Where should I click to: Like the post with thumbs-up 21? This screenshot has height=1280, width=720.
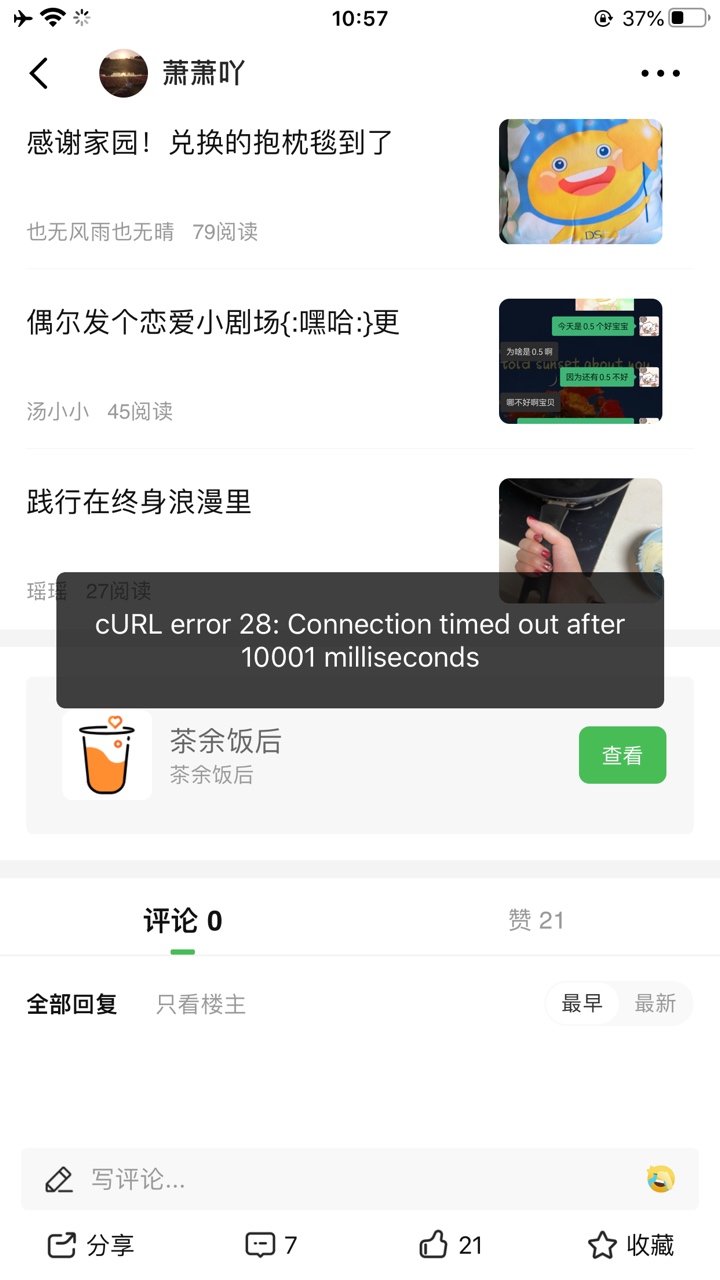[450, 1245]
